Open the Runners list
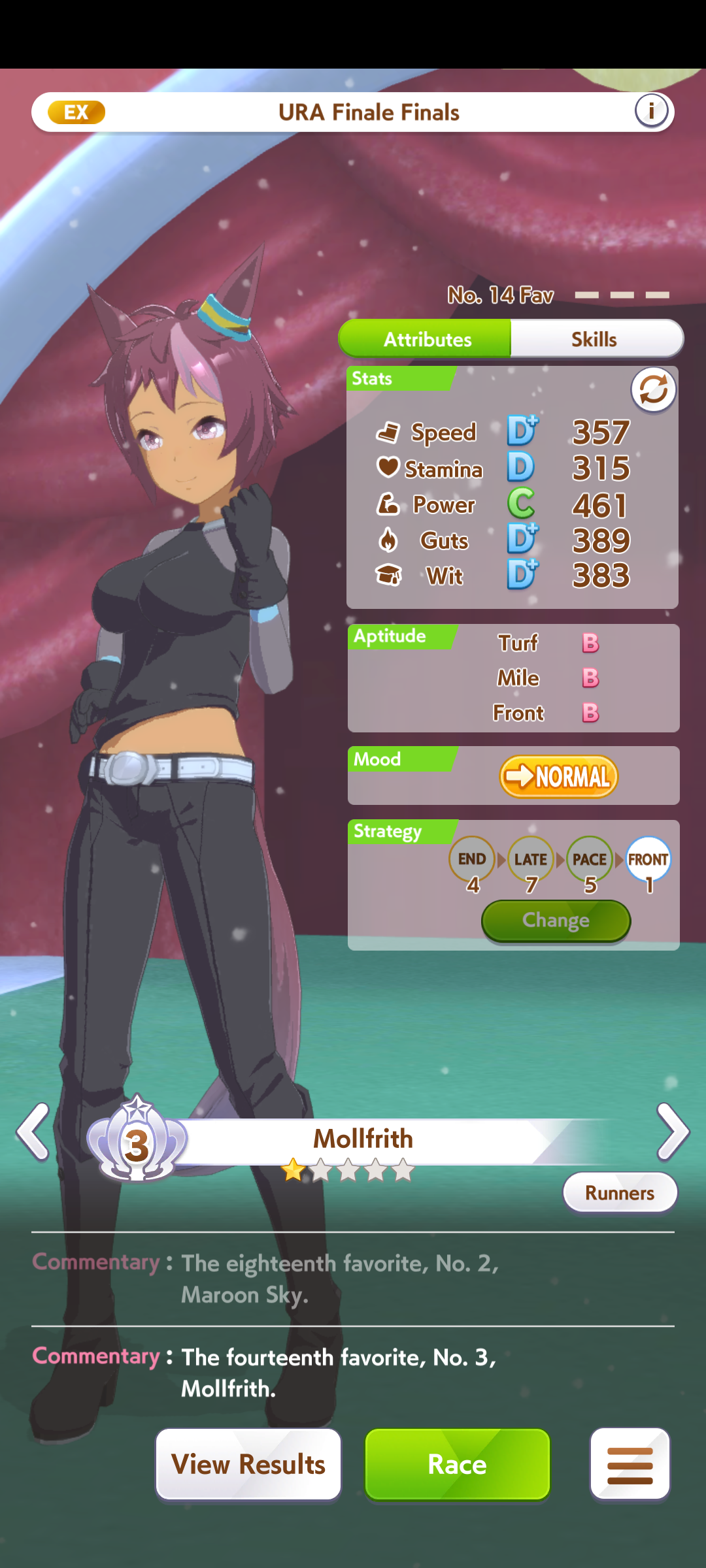This screenshot has width=706, height=1568. pyautogui.click(x=620, y=1192)
